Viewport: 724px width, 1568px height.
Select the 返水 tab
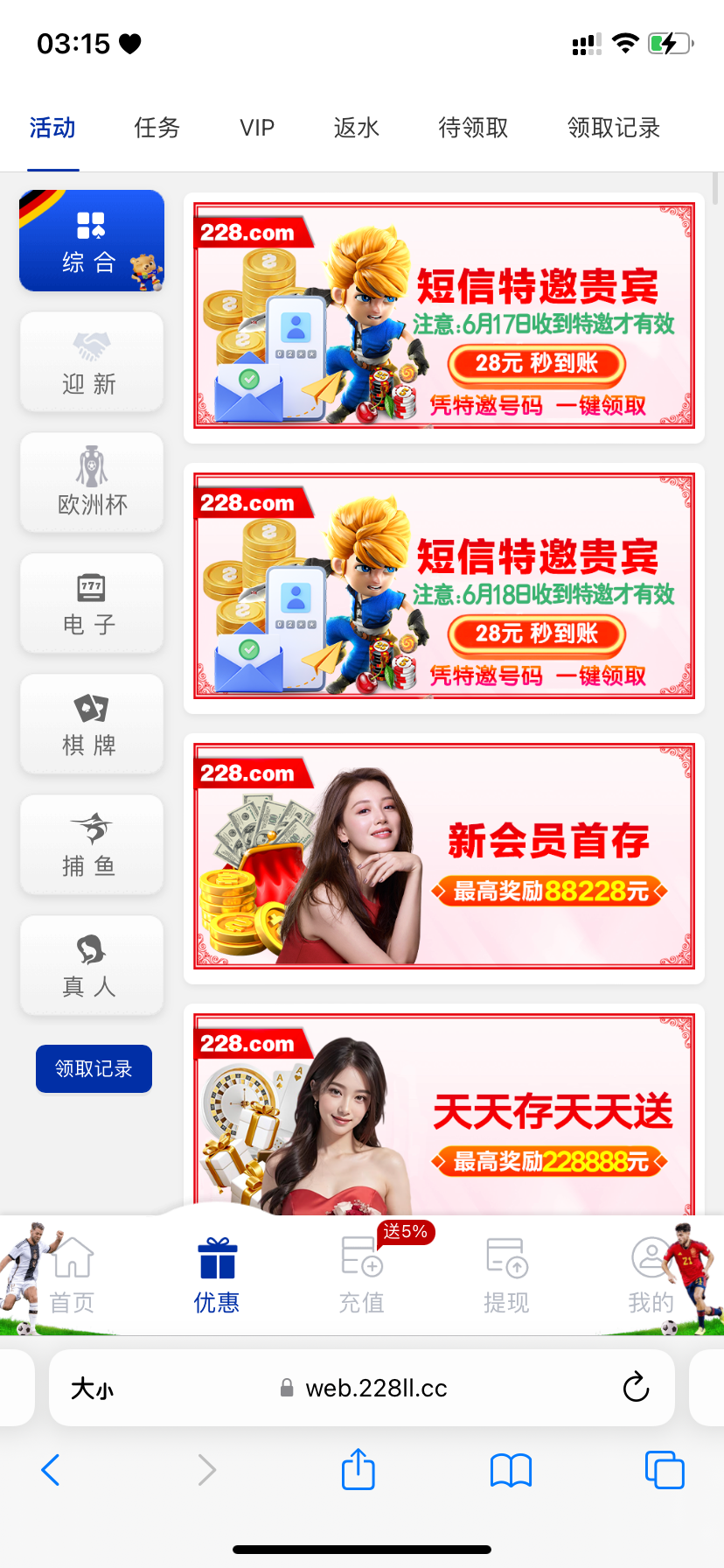coord(356,128)
